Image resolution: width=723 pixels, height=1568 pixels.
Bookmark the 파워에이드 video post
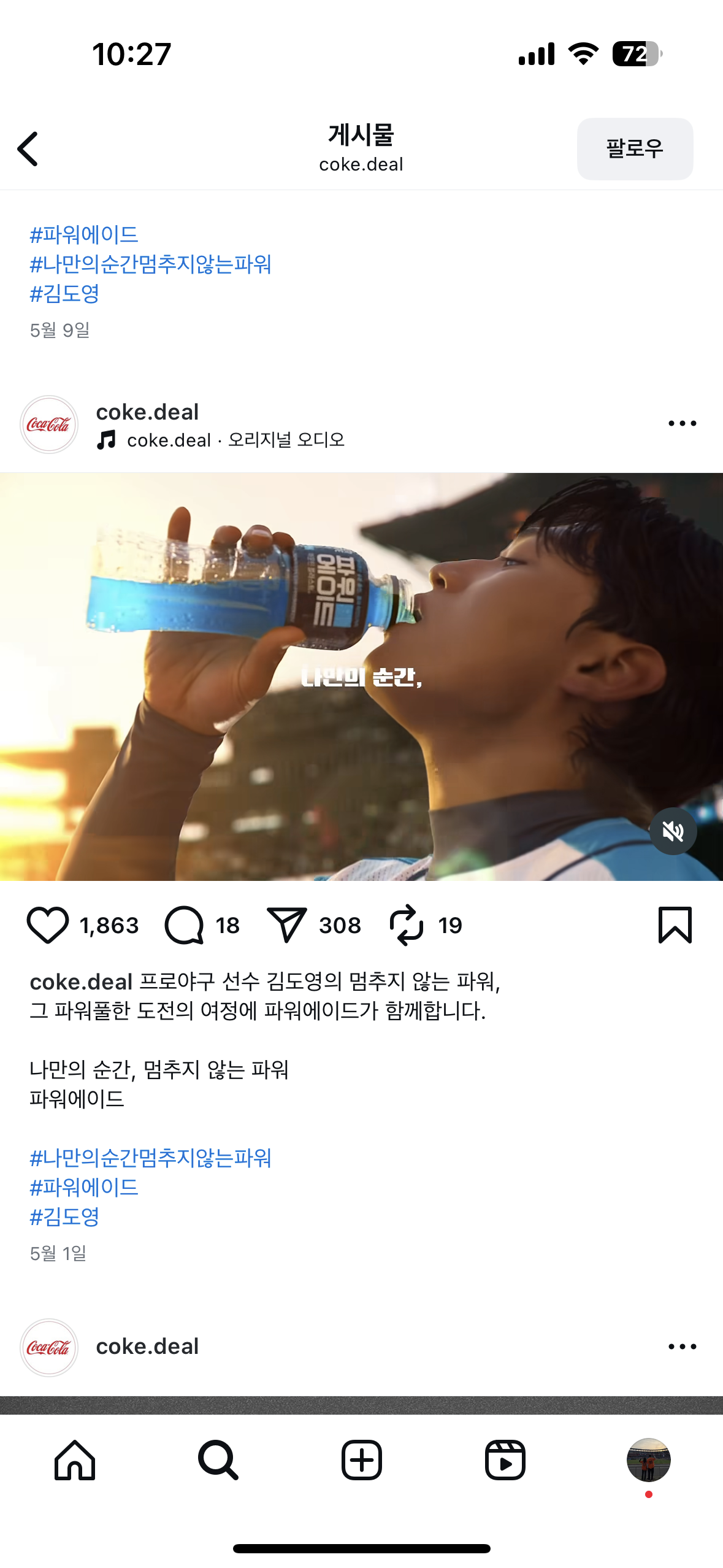675,925
